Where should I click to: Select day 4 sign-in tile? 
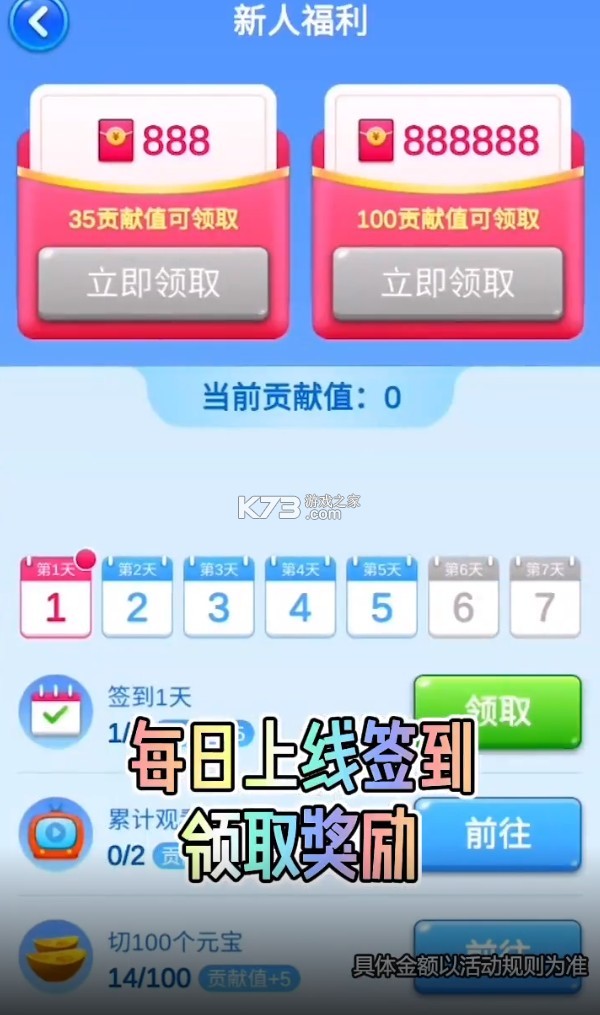click(x=300, y=597)
